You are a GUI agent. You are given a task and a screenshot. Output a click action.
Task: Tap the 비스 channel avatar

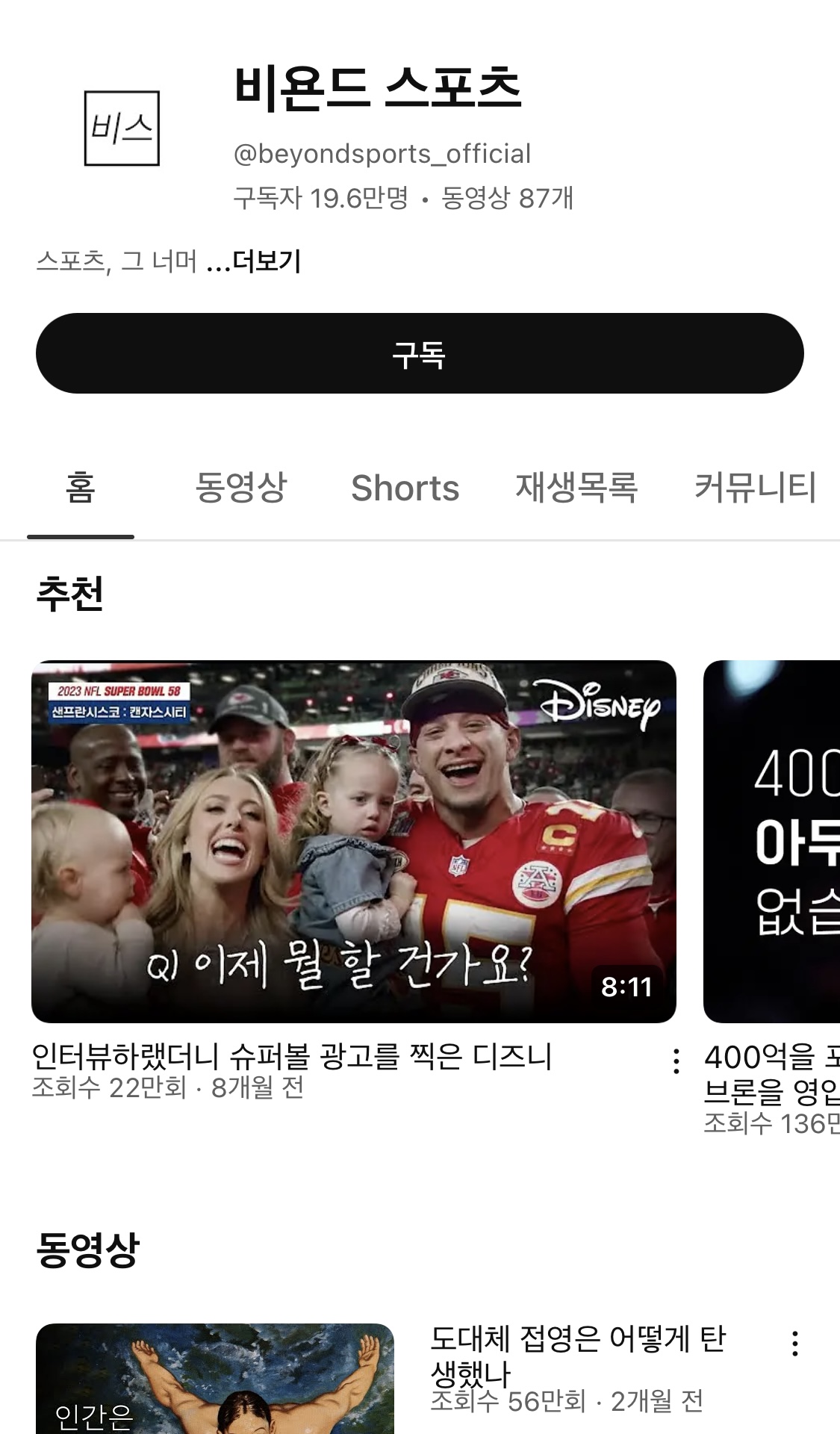coord(122,128)
